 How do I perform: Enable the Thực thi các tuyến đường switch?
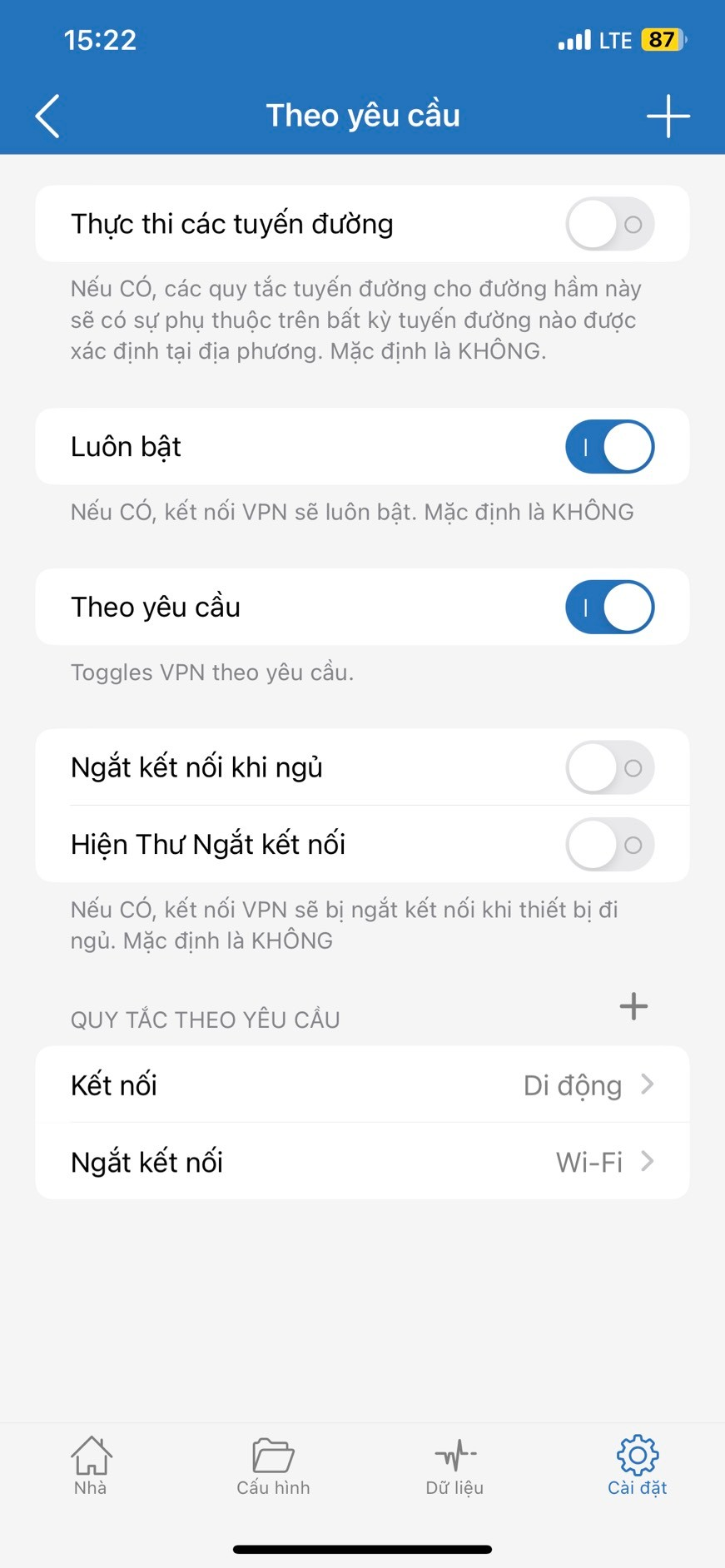click(609, 224)
